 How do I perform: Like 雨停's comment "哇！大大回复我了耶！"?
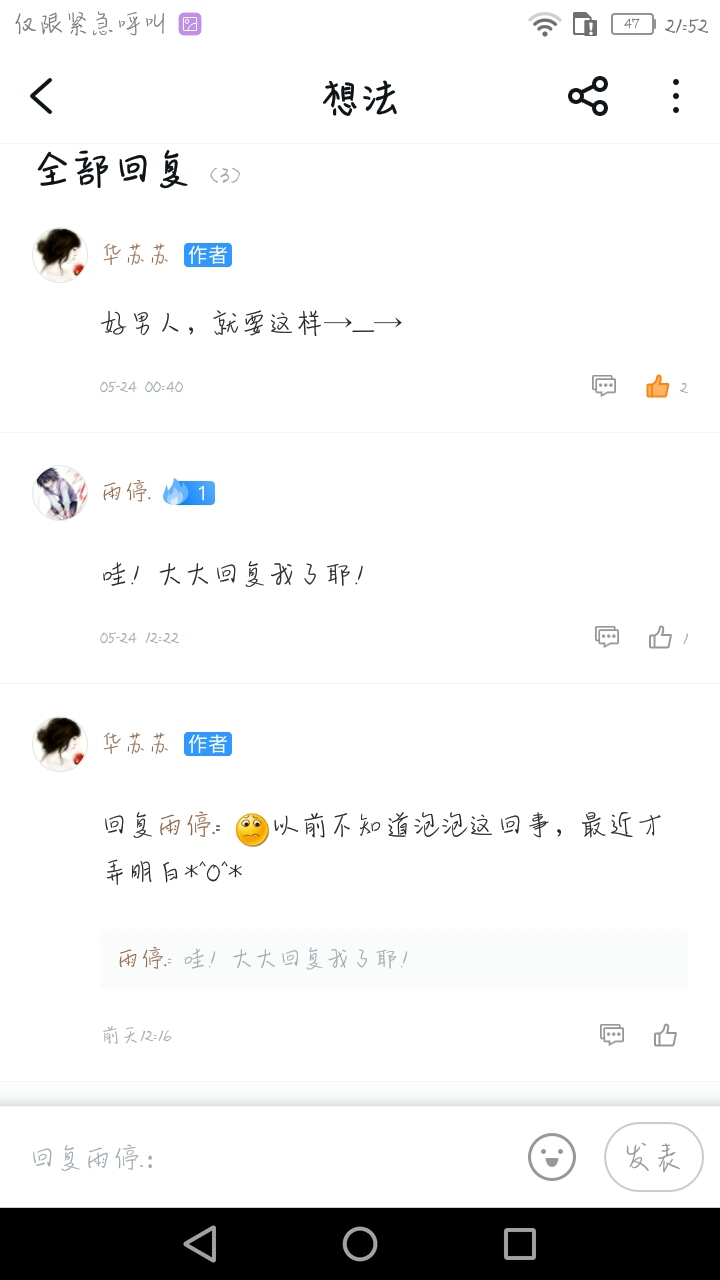pyautogui.click(x=660, y=637)
